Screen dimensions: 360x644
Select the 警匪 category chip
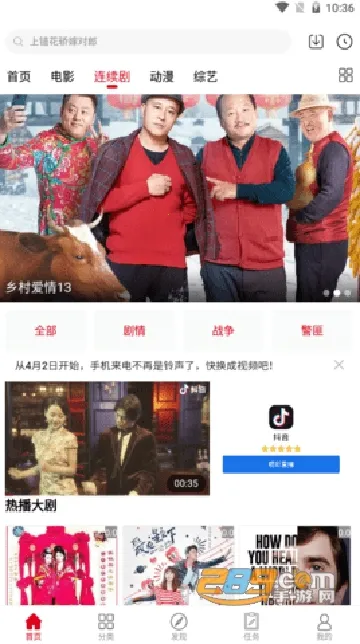click(x=312, y=331)
